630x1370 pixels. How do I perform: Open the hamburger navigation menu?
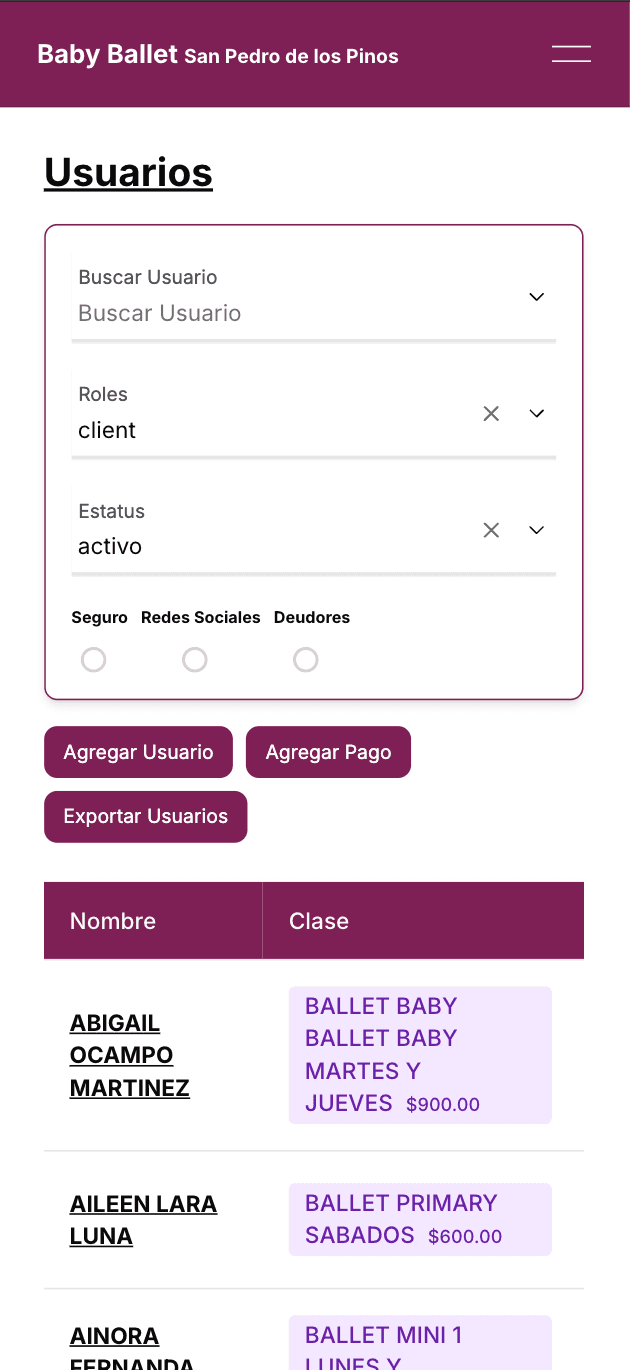[x=571, y=54]
